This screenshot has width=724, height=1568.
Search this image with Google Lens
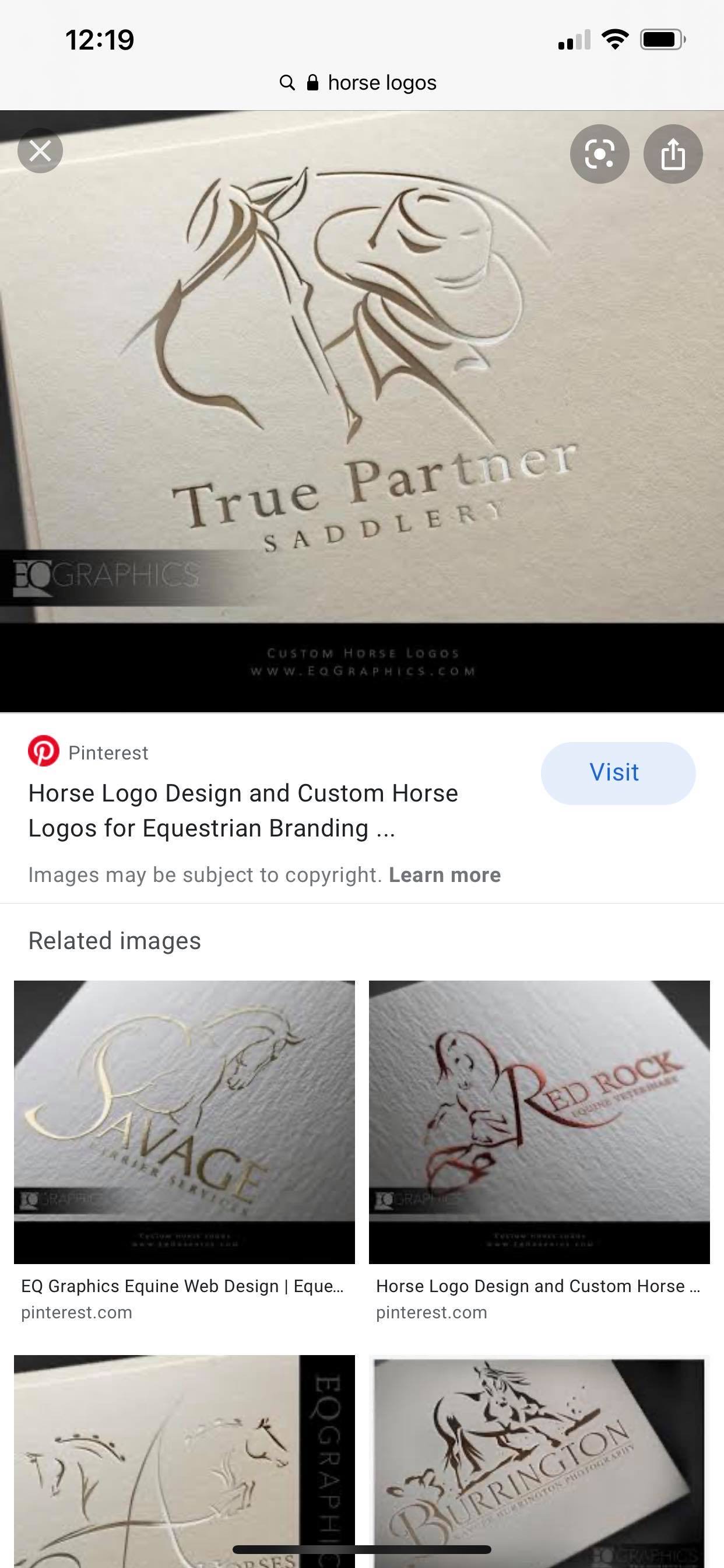(x=599, y=154)
